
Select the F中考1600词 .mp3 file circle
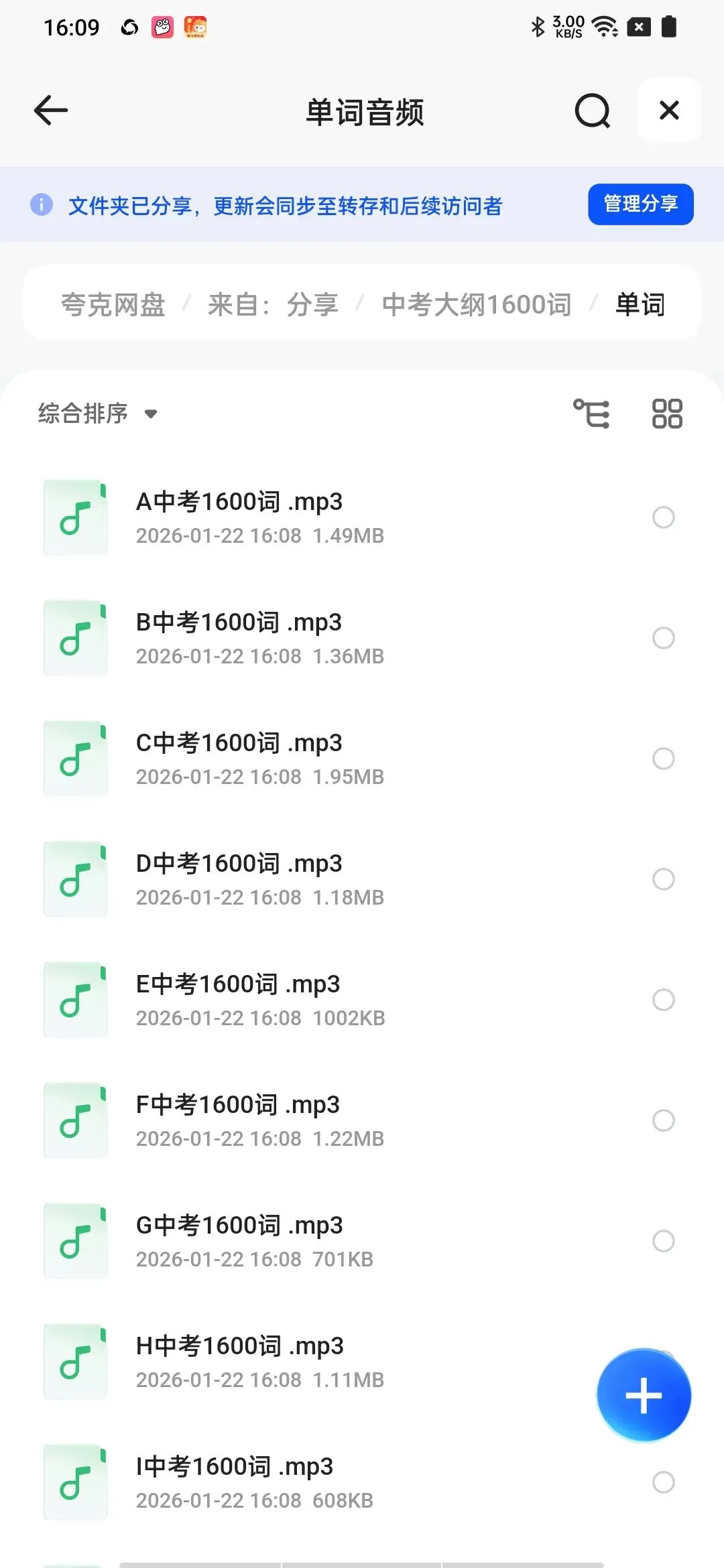coord(664,1120)
